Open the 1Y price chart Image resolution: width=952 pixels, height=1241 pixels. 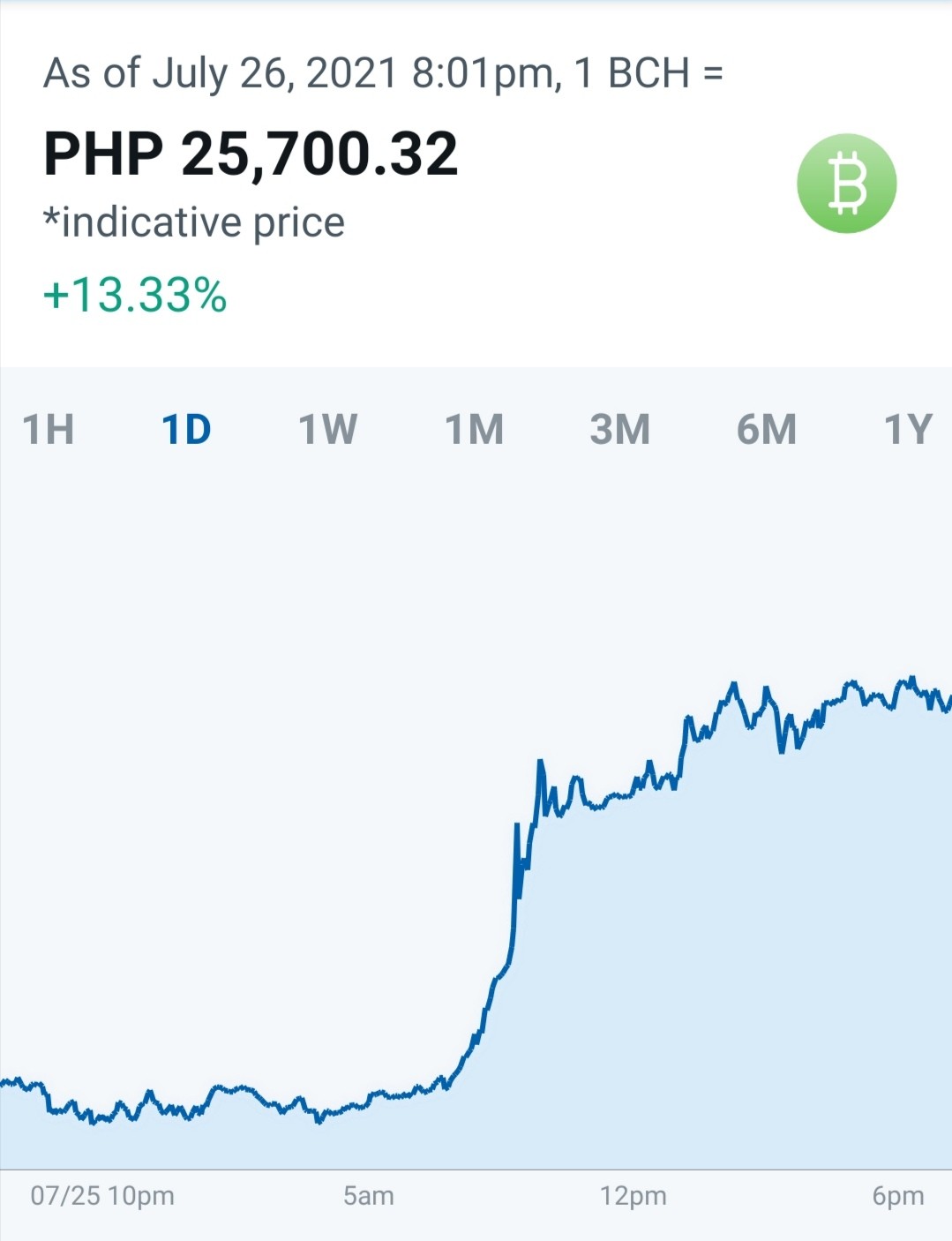click(908, 430)
